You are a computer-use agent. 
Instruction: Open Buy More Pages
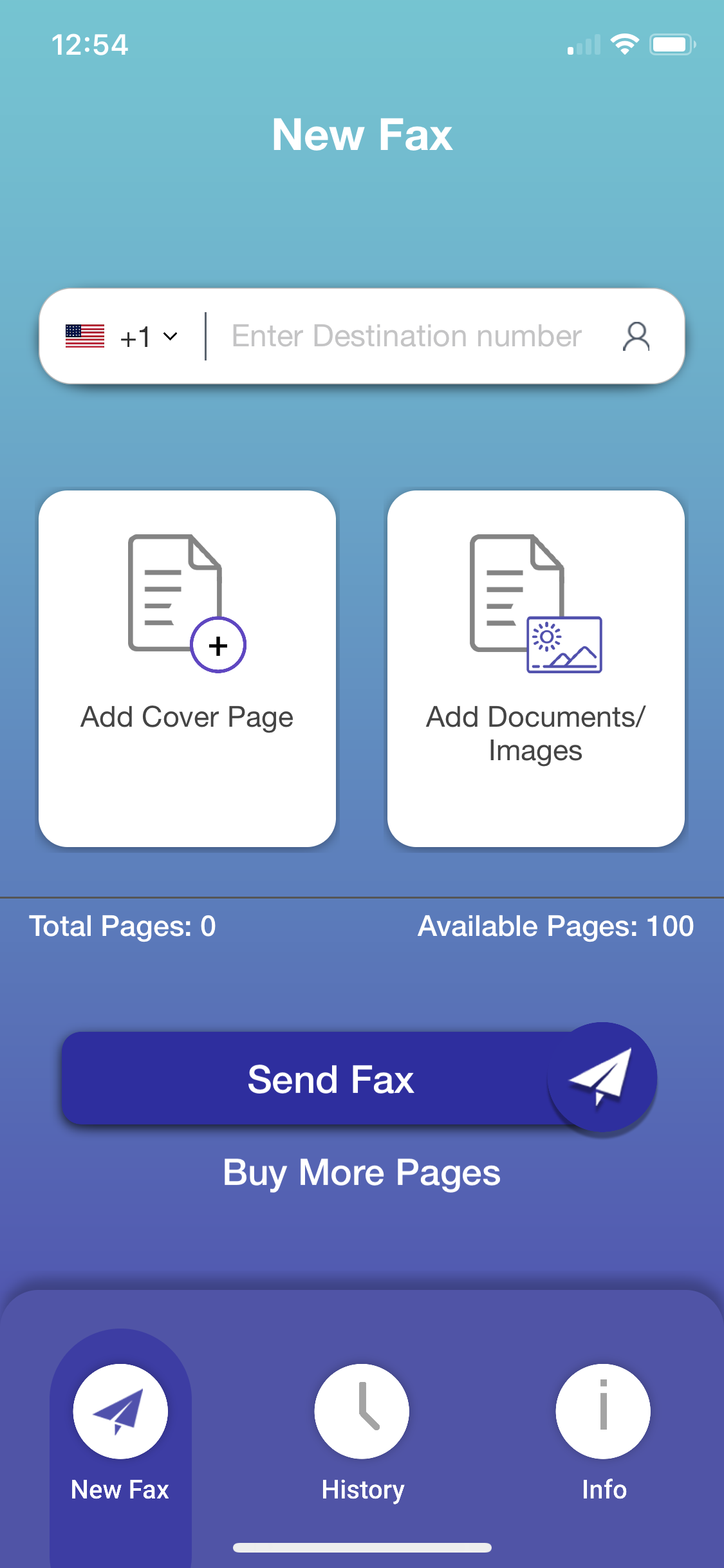[362, 1173]
